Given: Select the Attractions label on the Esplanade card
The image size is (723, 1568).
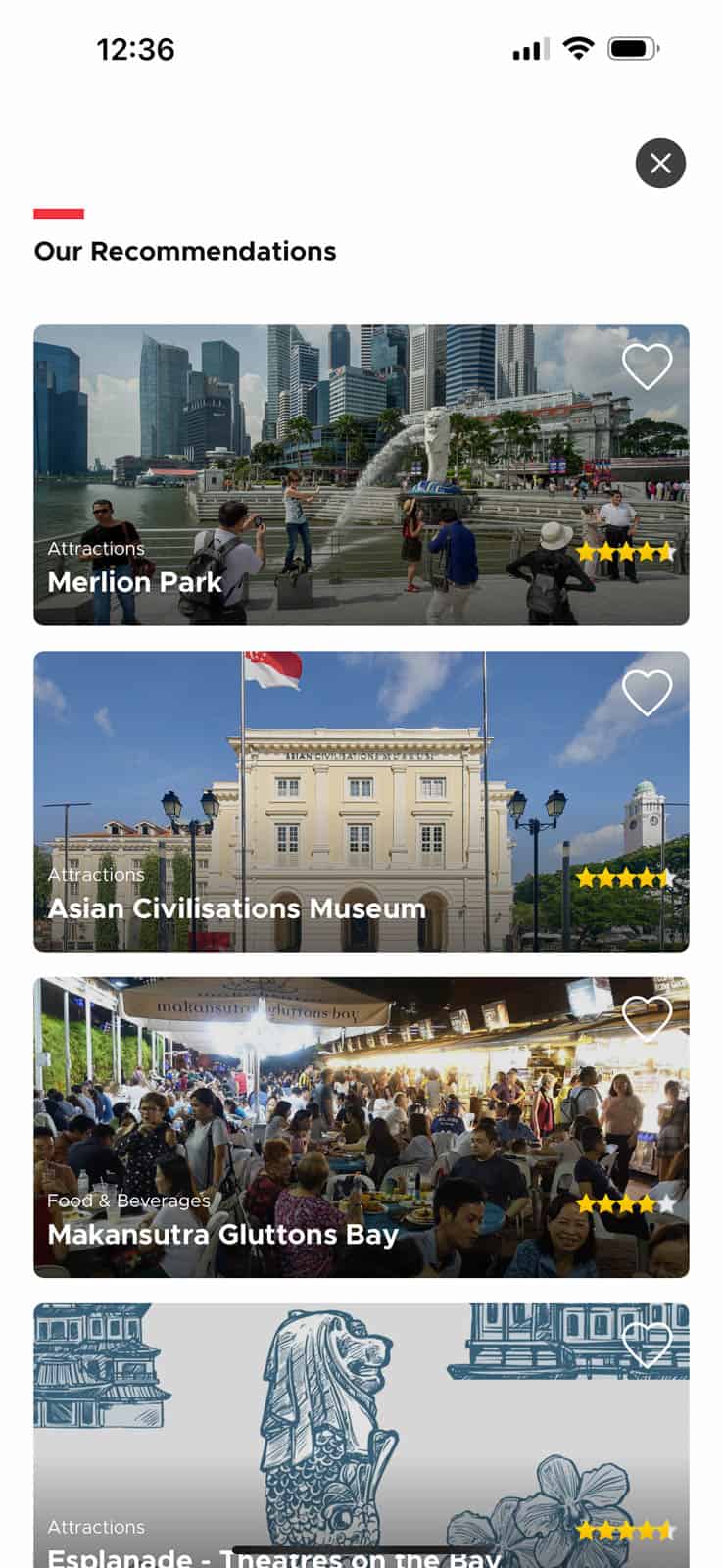Looking at the screenshot, I should tap(96, 1527).
